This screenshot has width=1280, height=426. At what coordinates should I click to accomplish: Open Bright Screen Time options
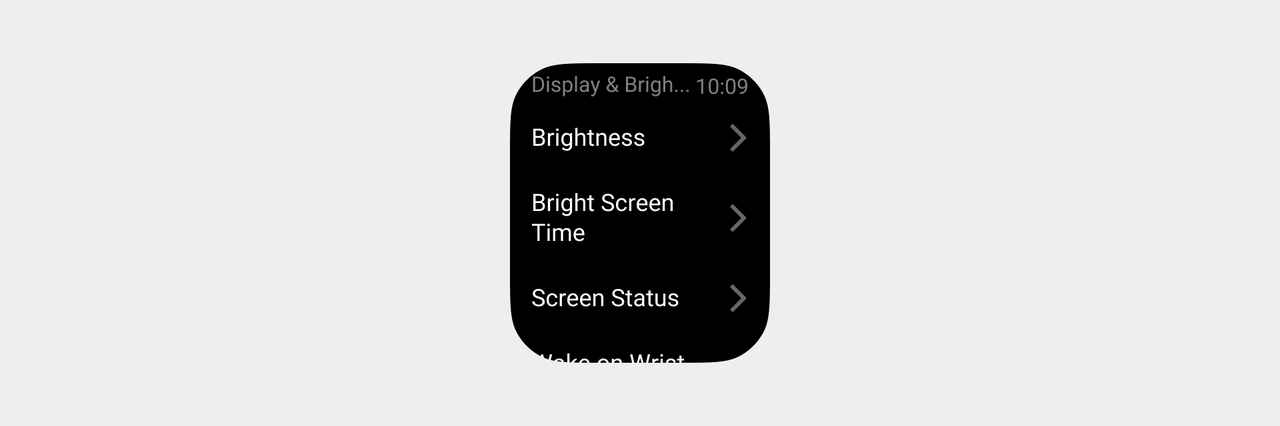point(639,218)
